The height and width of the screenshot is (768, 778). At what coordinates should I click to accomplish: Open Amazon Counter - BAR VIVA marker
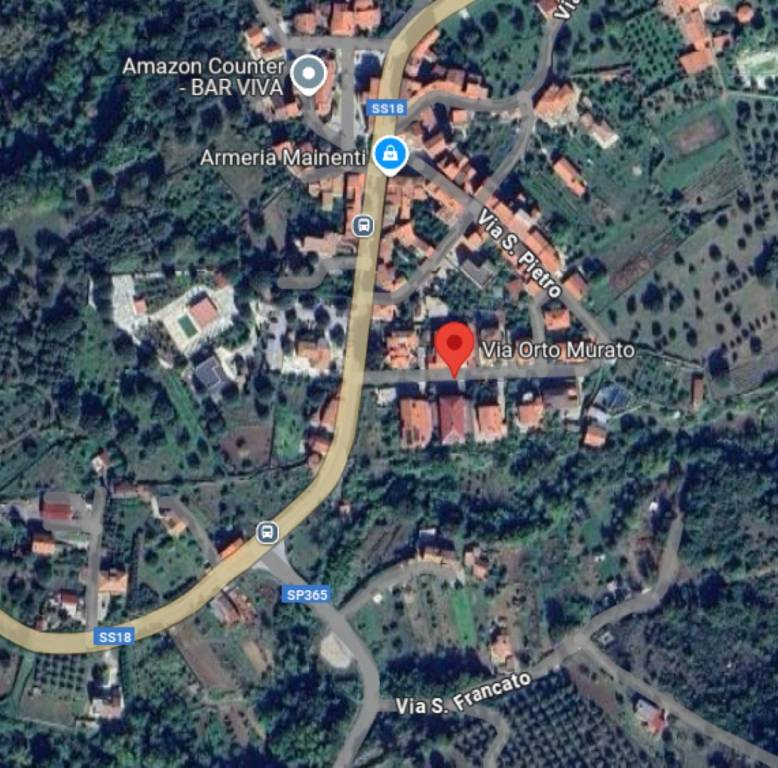coord(308,72)
